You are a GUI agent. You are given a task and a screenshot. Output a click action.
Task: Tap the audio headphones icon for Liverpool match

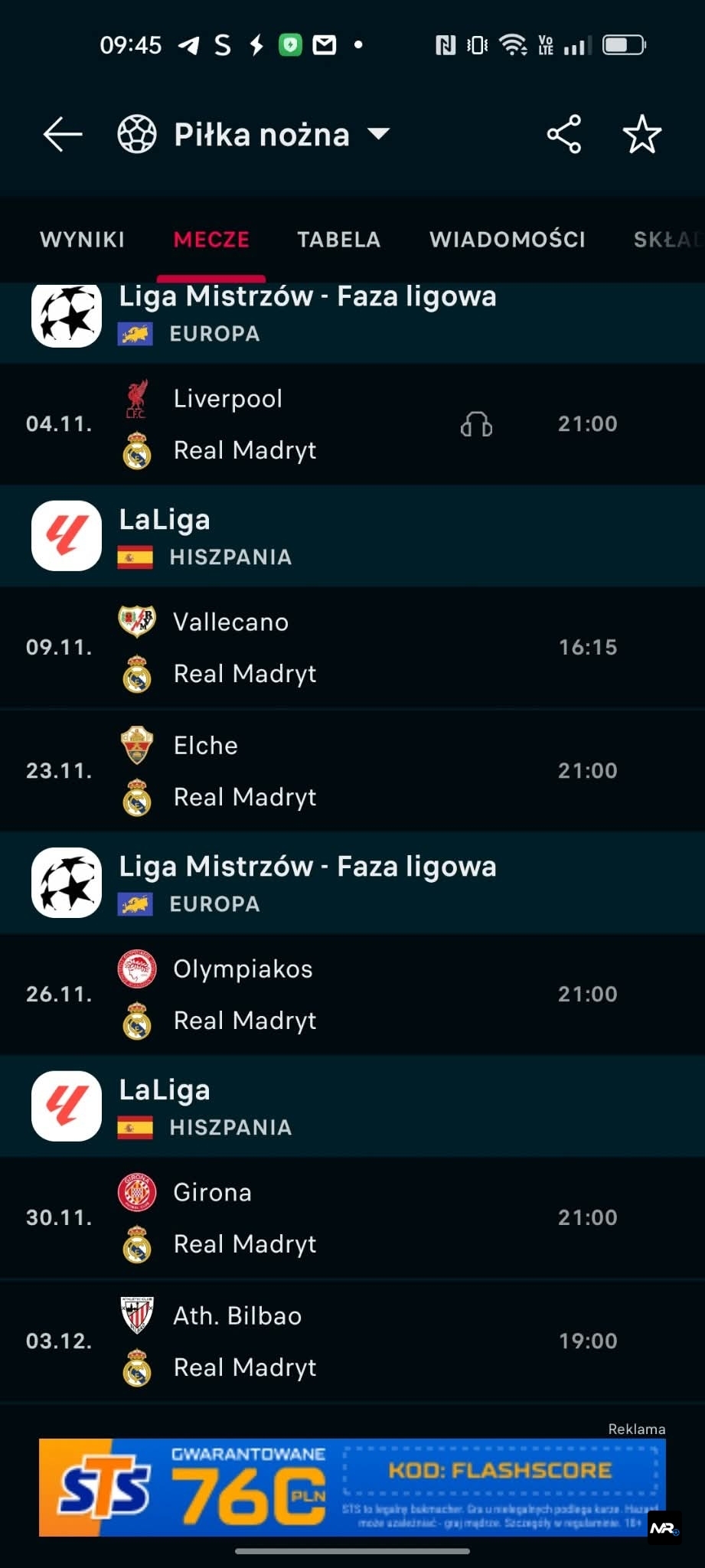click(x=476, y=424)
